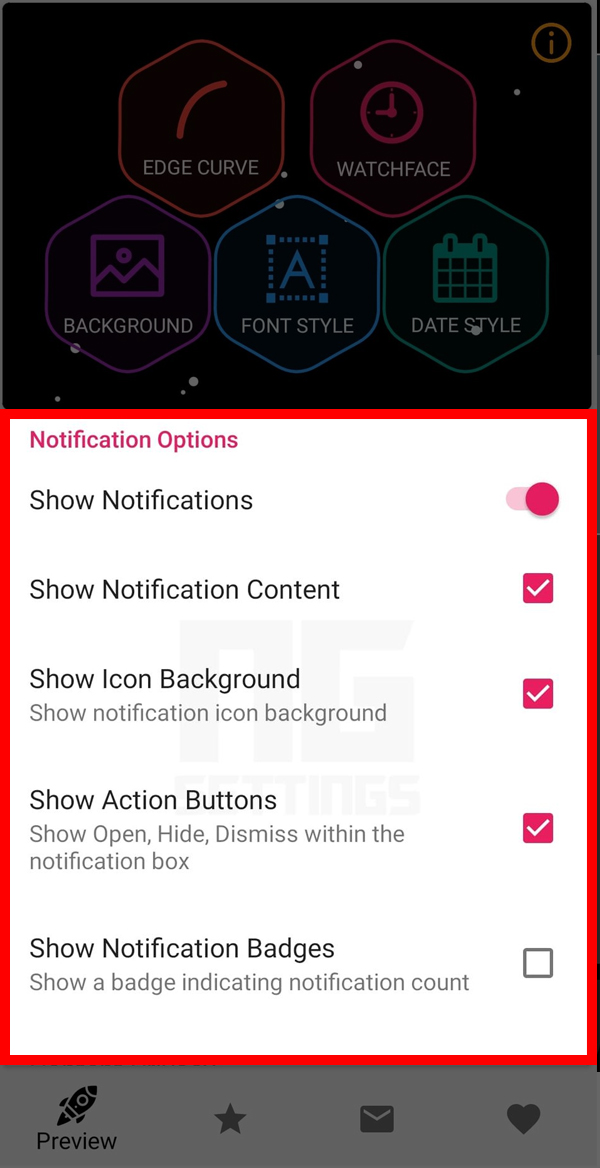Go to the heart tab

point(523,1119)
